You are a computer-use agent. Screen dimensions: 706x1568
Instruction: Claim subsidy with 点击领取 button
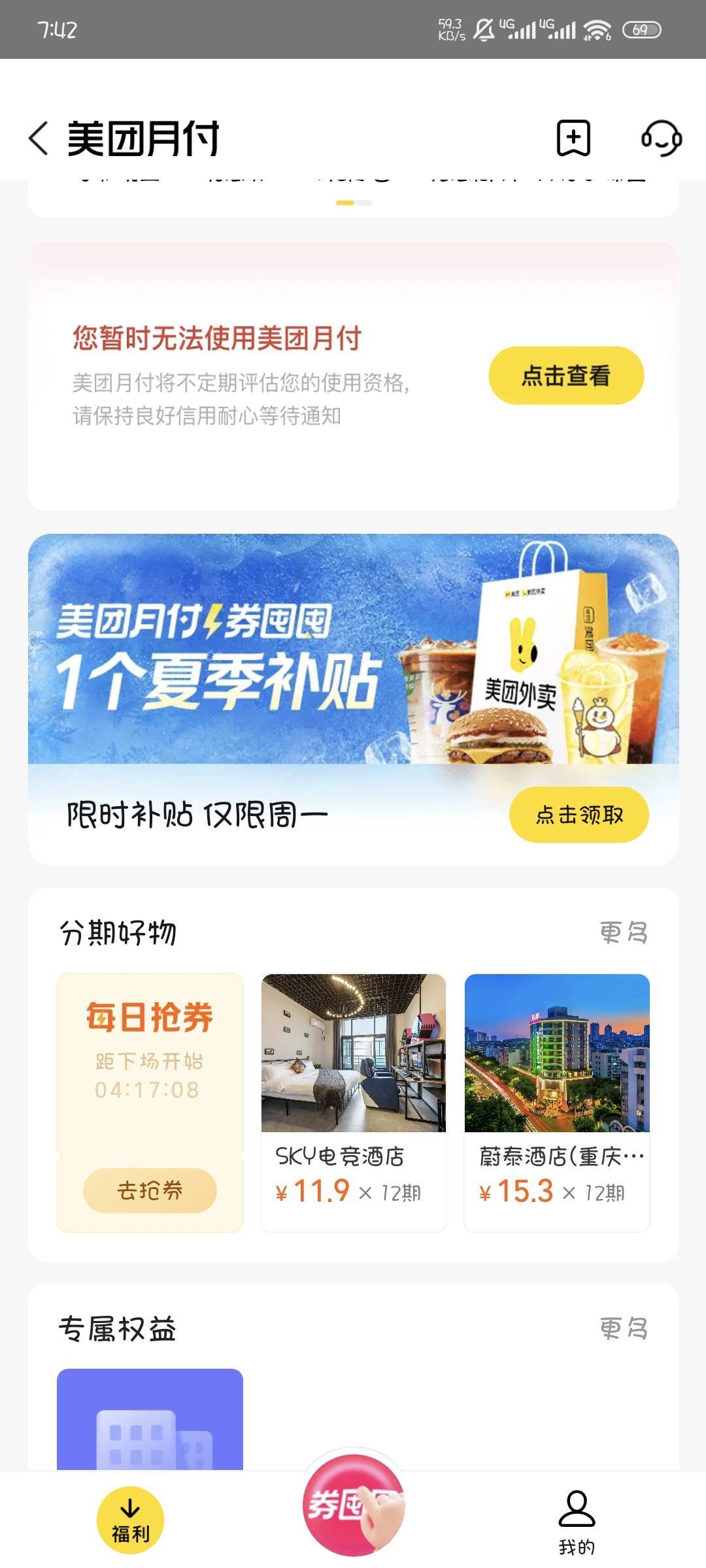[579, 815]
